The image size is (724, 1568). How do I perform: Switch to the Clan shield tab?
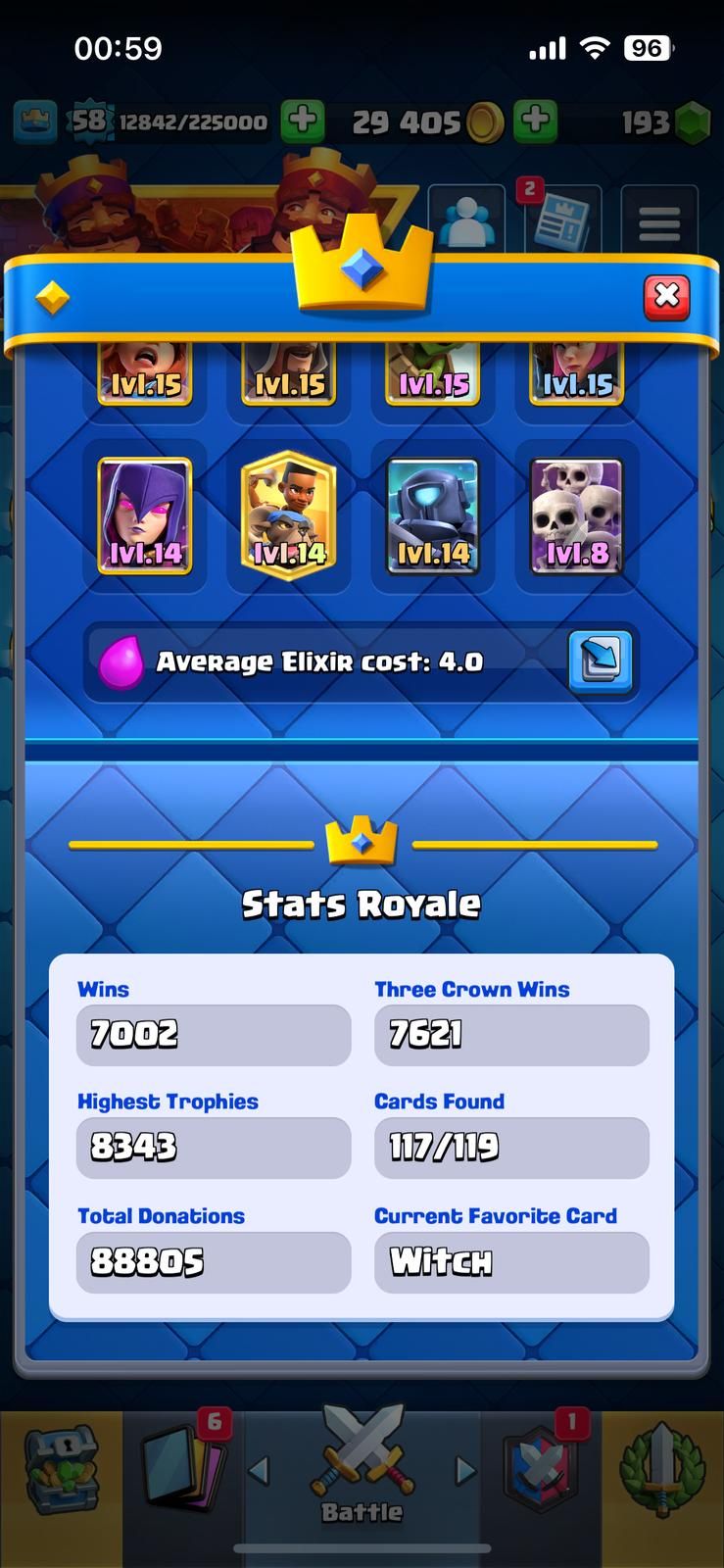point(540,1466)
